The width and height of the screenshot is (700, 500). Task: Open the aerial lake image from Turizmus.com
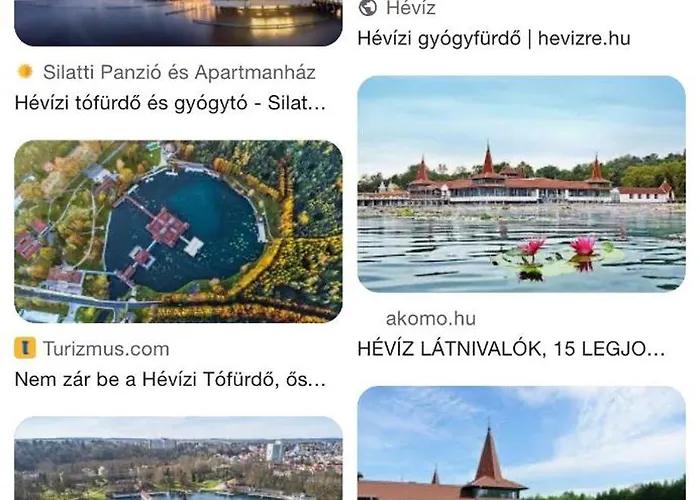tap(178, 231)
